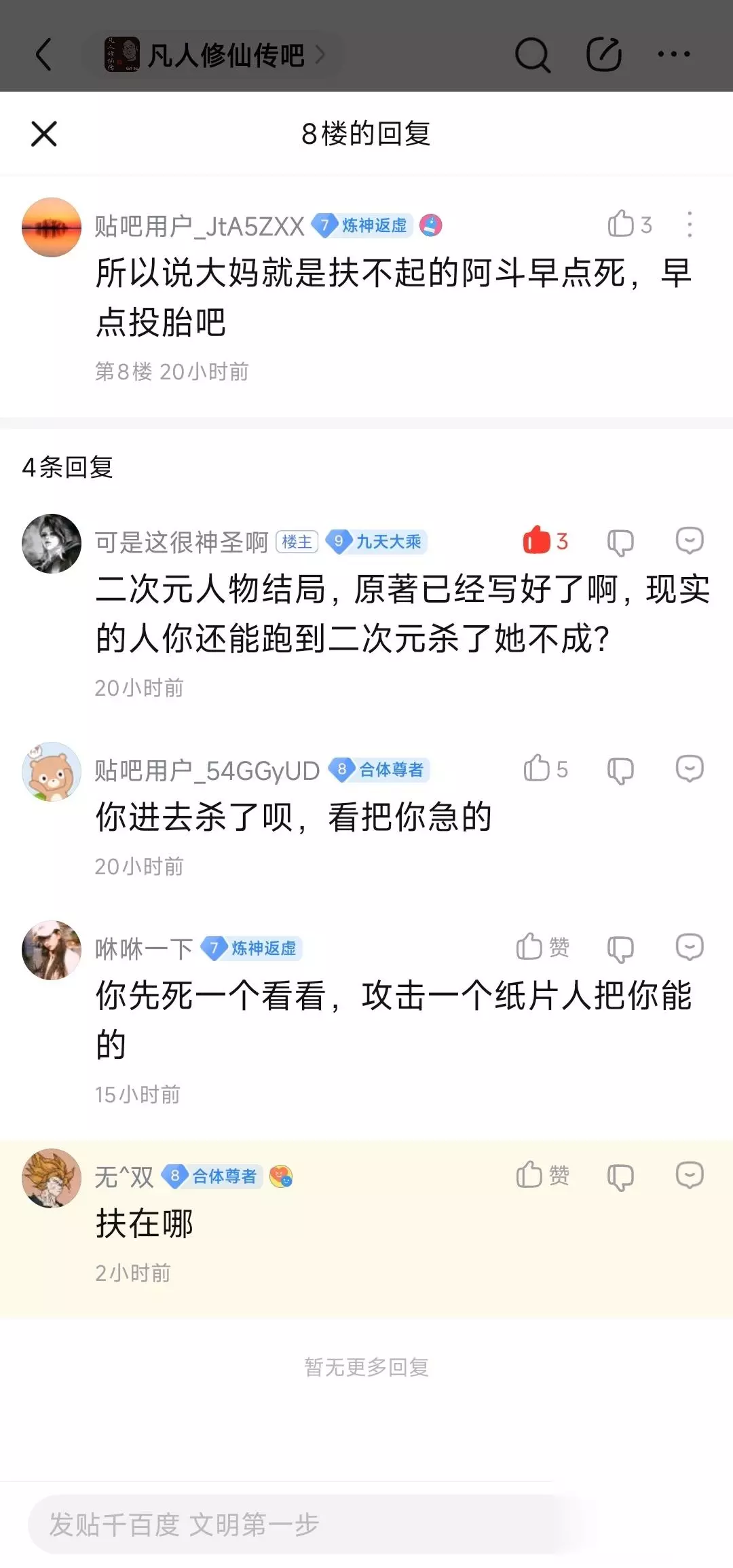Like 贴吧用户_54GGyUD's reply
Viewport: 733px width, 1568px height.
click(545, 768)
